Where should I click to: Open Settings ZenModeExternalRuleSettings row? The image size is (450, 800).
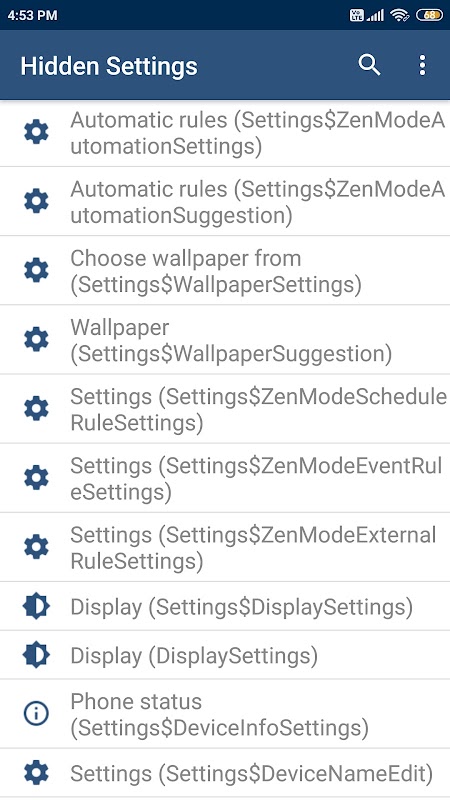click(225, 547)
